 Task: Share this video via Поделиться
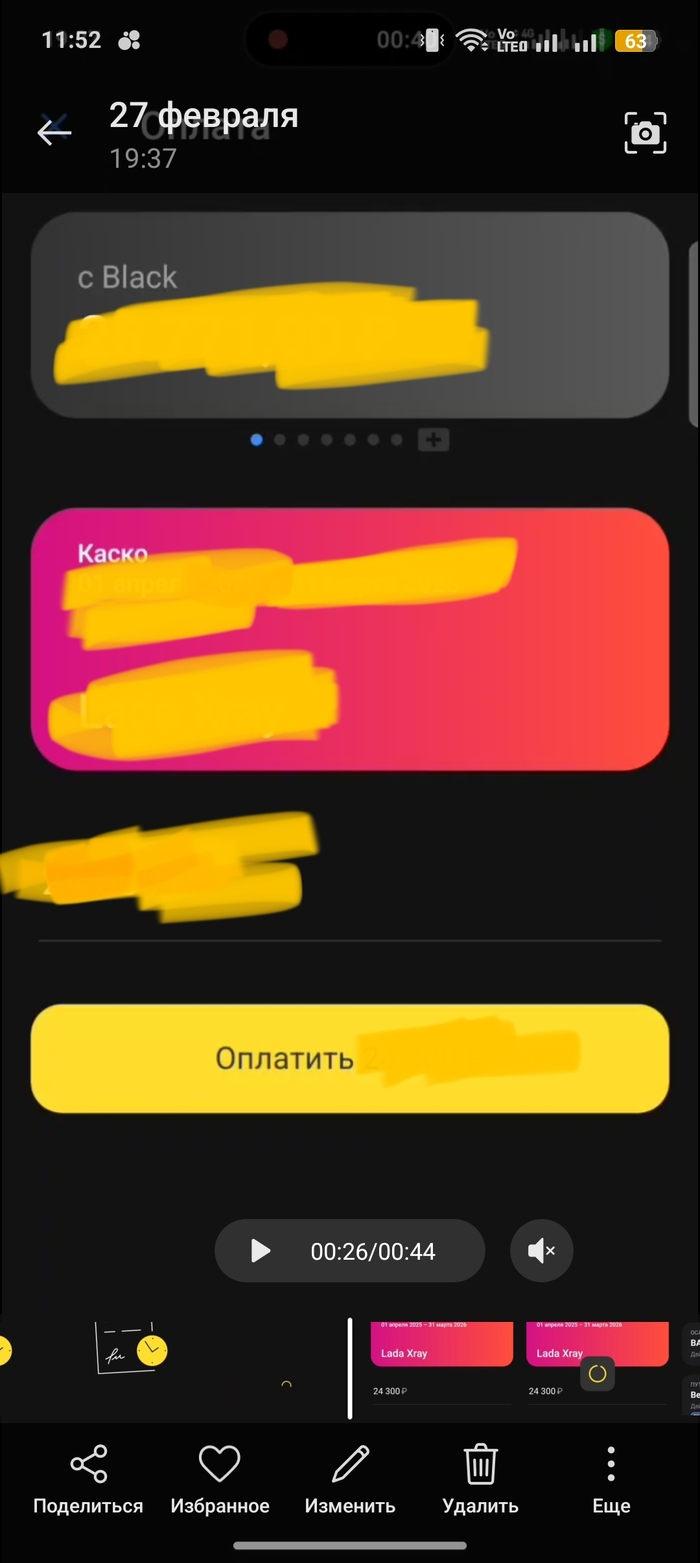pos(88,1478)
